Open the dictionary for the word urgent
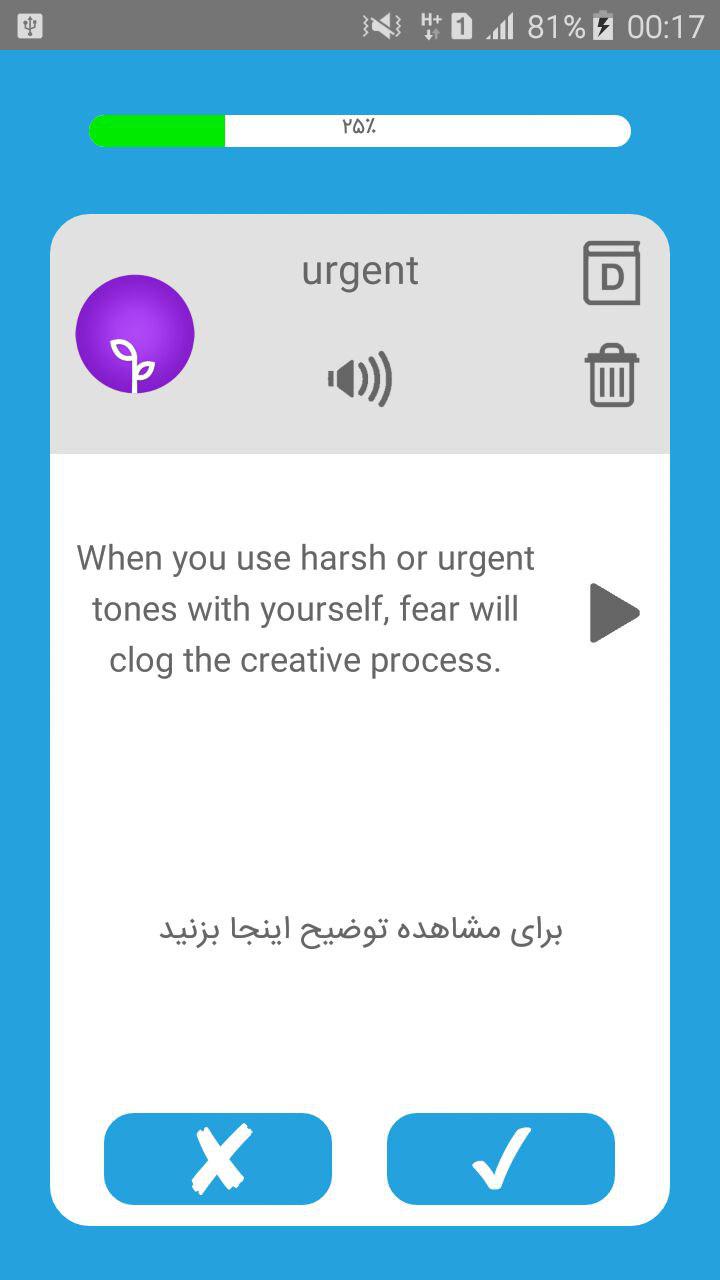Screen dimensions: 720x1280 click(x=611, y=273)
